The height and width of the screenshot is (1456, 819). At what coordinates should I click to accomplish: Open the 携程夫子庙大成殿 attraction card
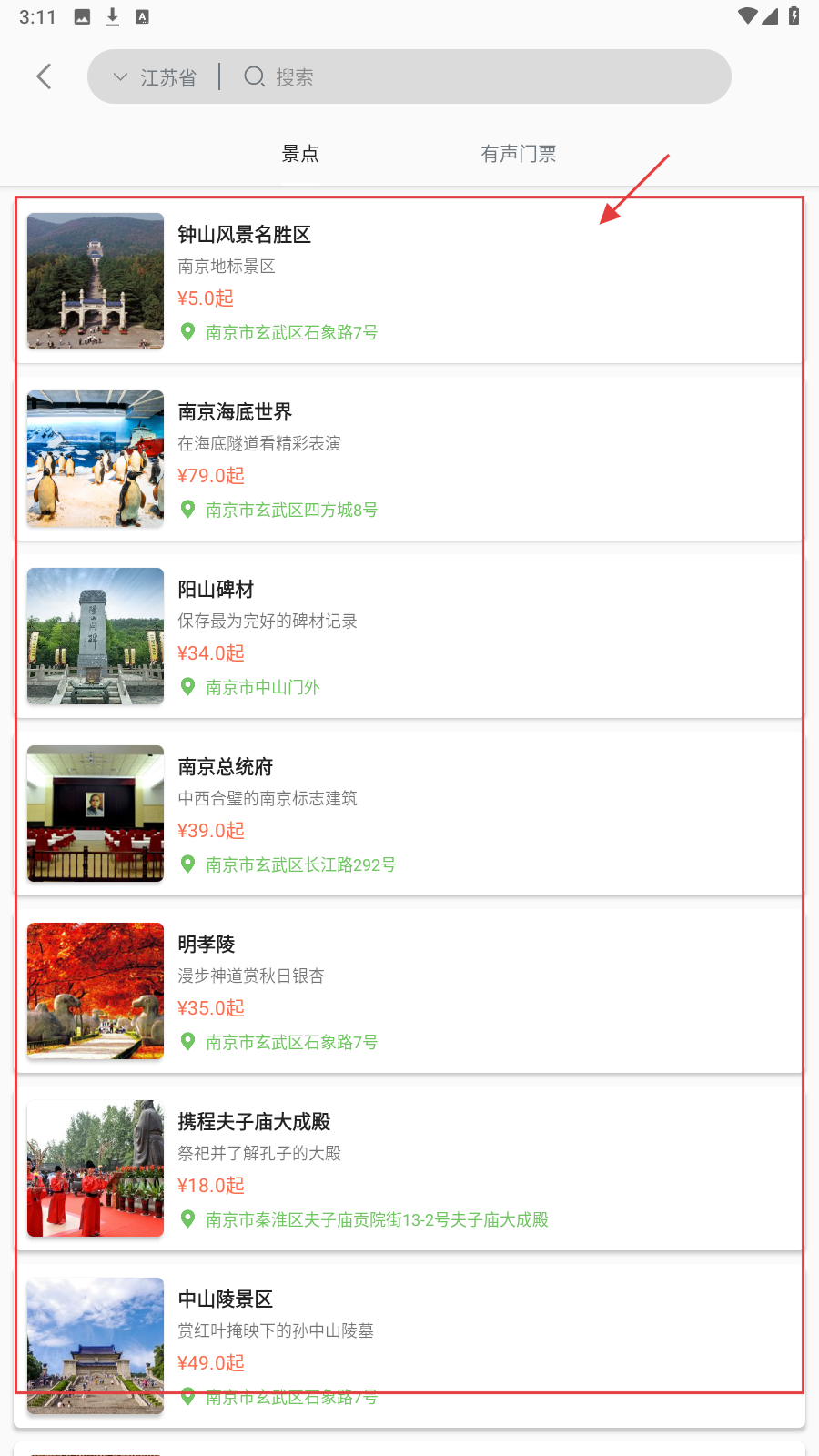(x=409, y=1168)
